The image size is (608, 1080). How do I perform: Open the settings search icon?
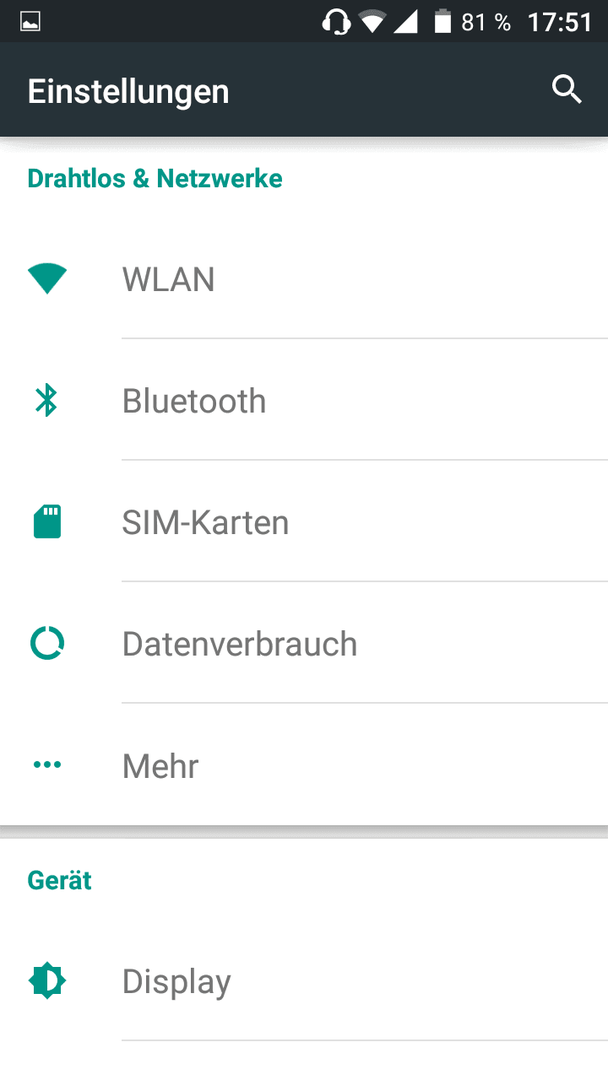(566, 90)
